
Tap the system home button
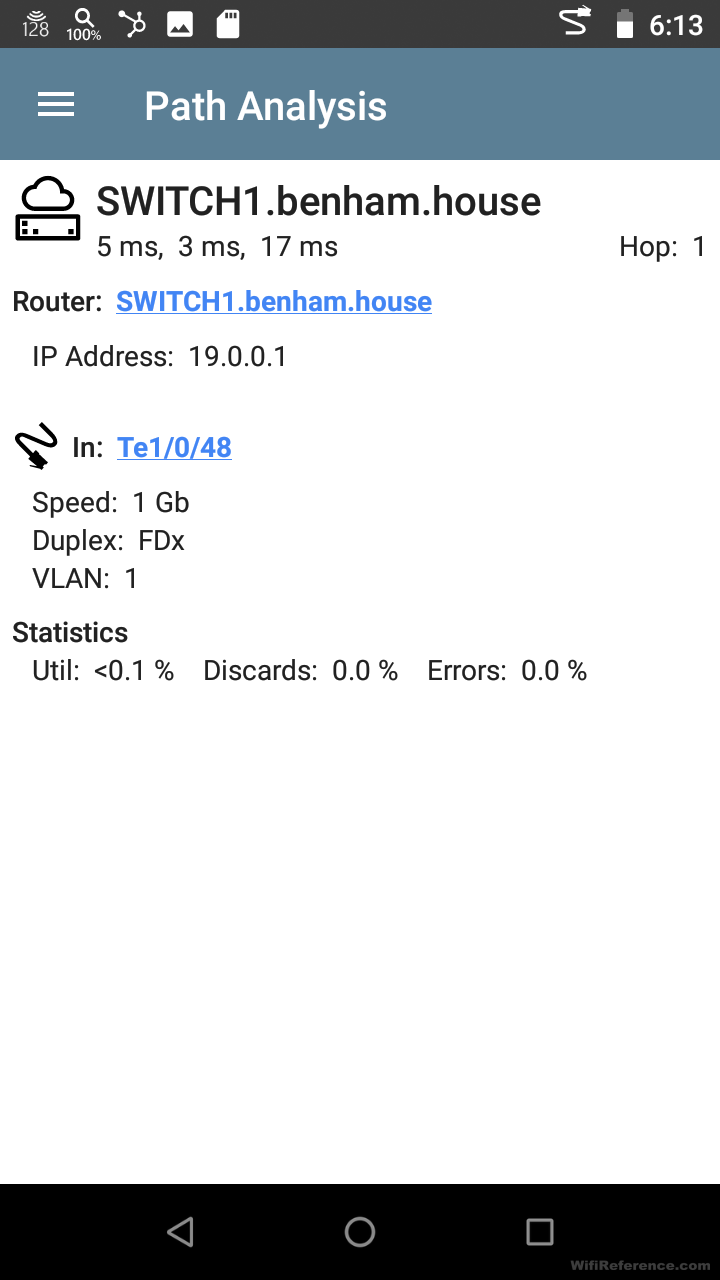[360, 1232]
